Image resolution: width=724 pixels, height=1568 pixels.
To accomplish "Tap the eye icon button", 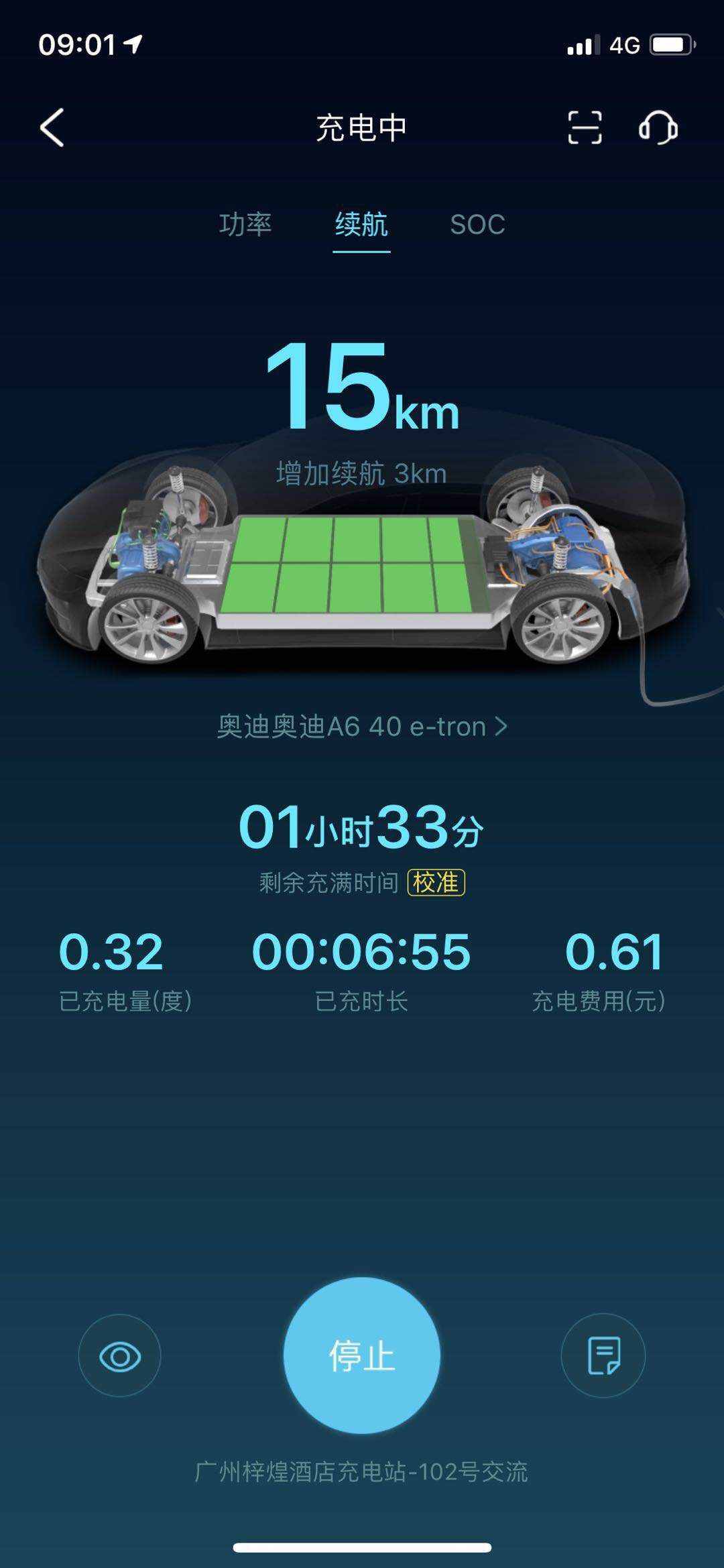I will (120, 1355).
